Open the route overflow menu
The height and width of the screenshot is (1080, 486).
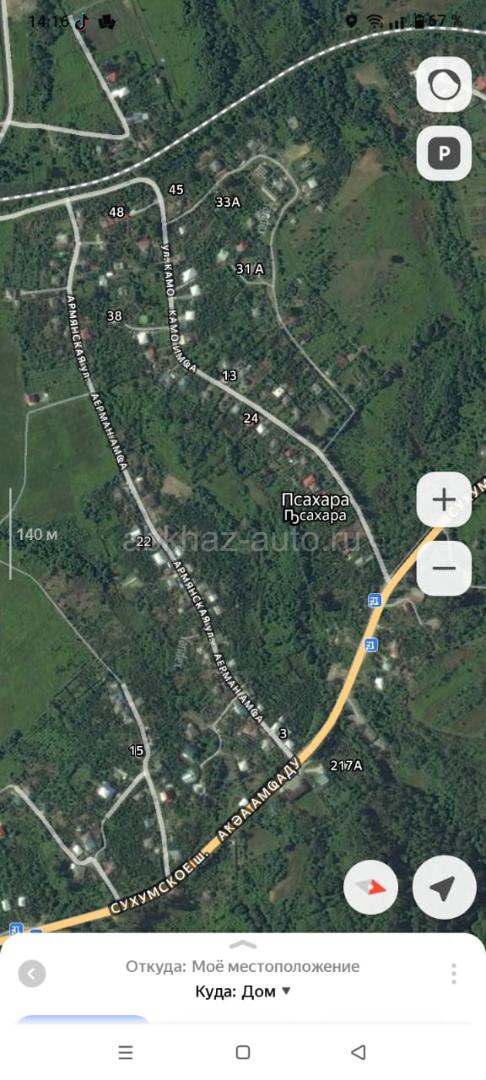454,974
